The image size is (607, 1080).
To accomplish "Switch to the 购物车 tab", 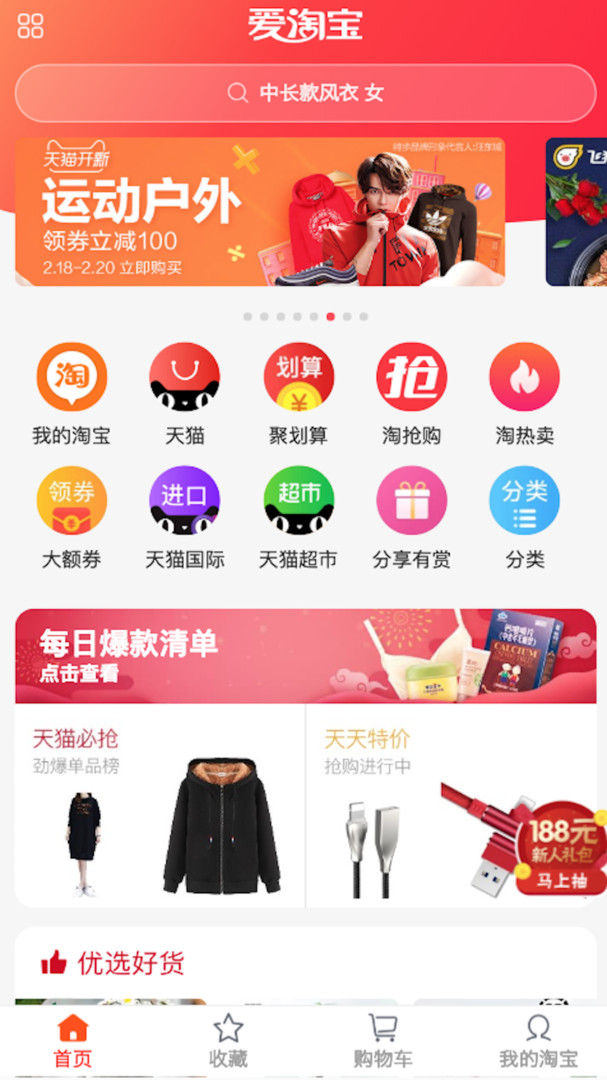I will tap(382, 1040).
